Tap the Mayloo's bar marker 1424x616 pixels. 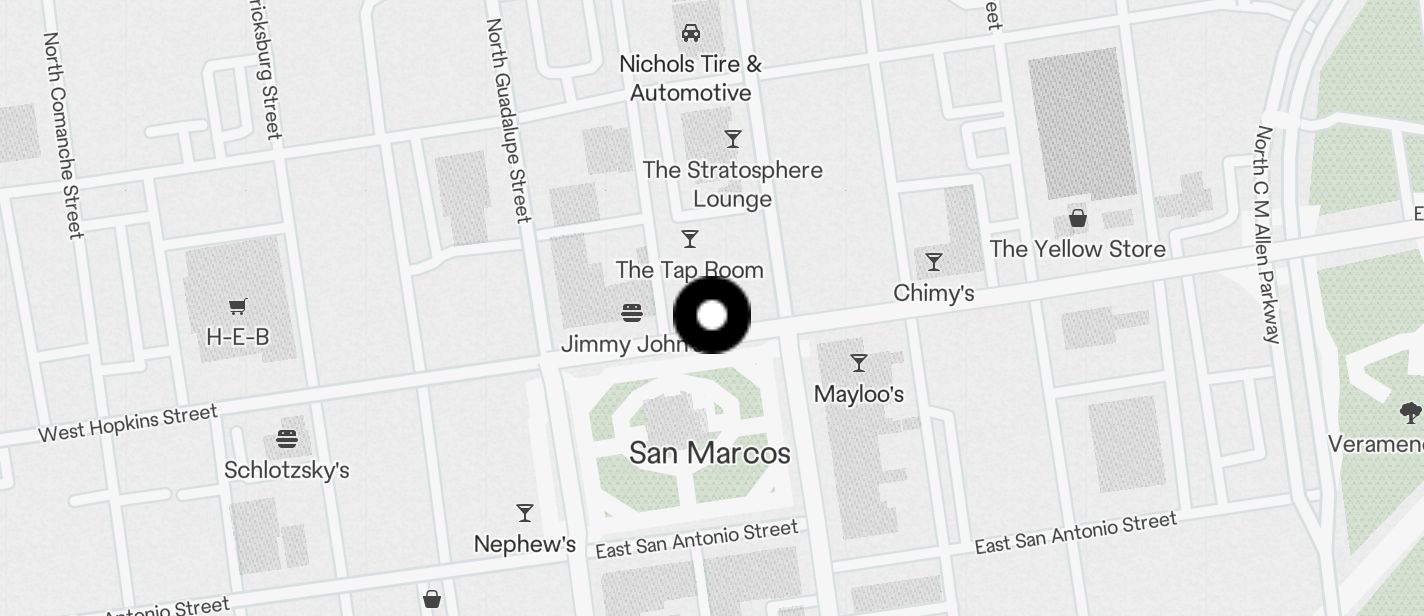pyautogui.click(x=859, y=364)
